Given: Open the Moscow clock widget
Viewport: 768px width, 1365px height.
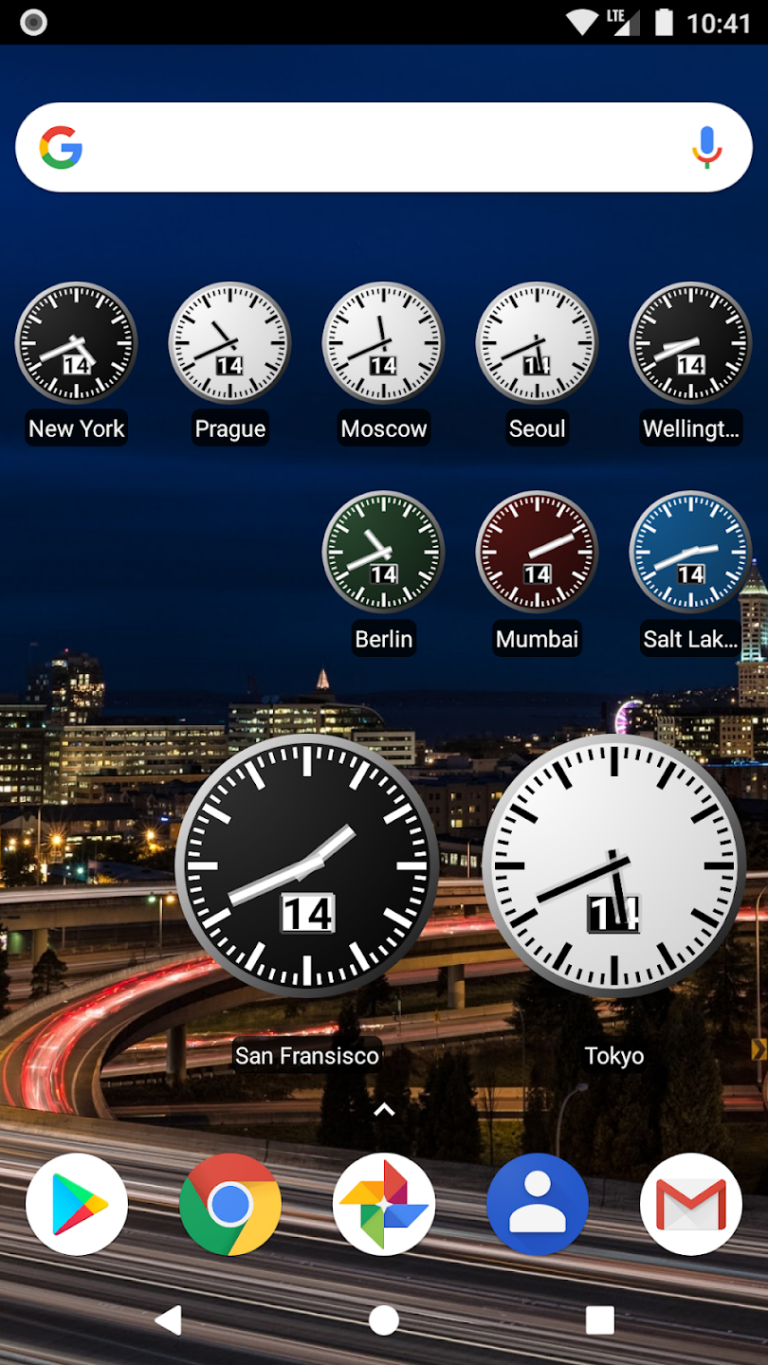Looking at the screenshot, I should click(384, 343).
